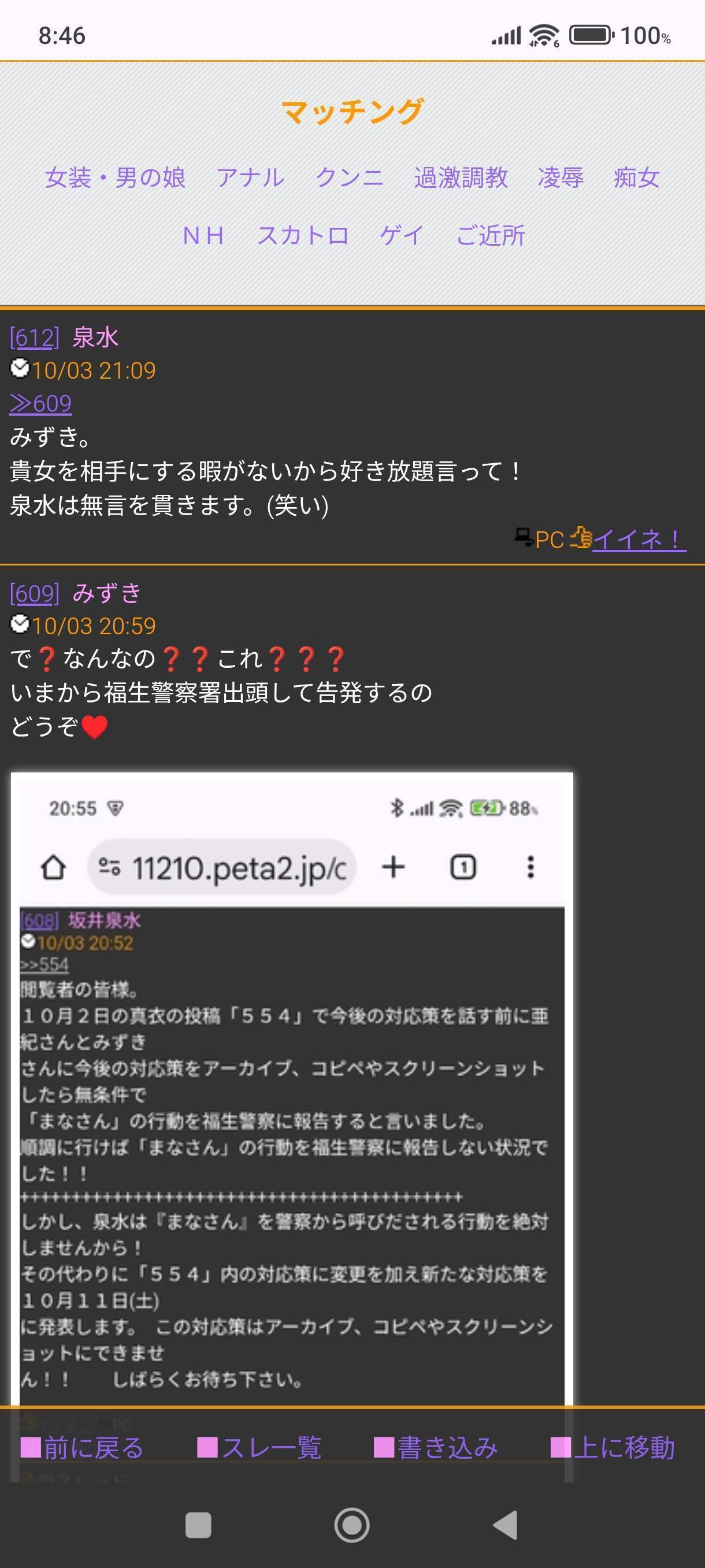The width and height of the screenshot is (705, 1568).
Task: Follow the ≫609 reply reference link
Action: point(40,404)
